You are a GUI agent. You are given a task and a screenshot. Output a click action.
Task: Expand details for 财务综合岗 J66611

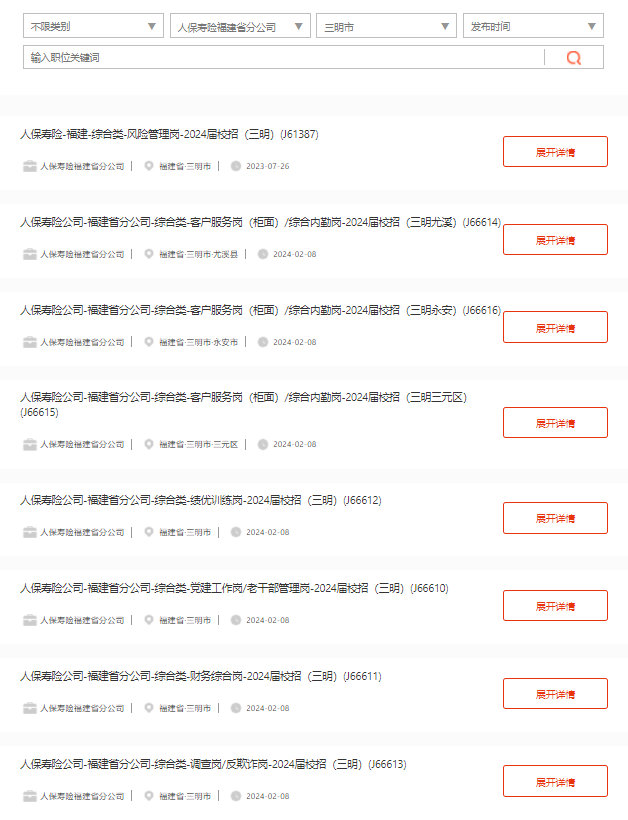(x=555, y=693)
